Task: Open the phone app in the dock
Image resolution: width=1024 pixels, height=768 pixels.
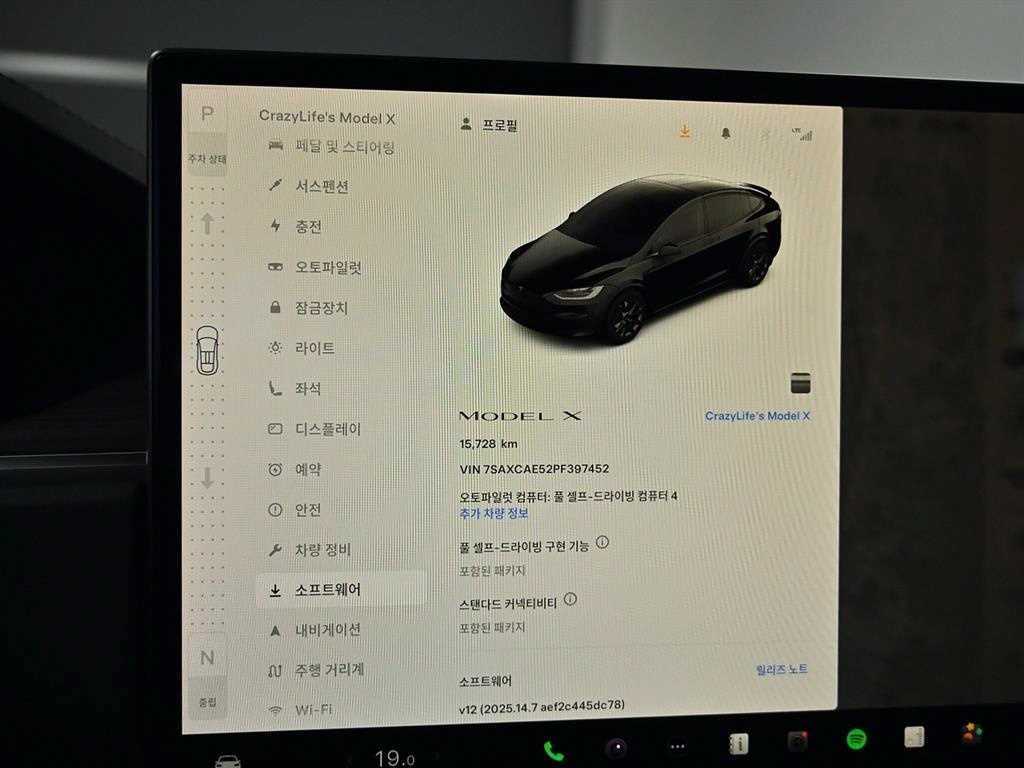Action: pyautogui.click(x=553, y=750)
